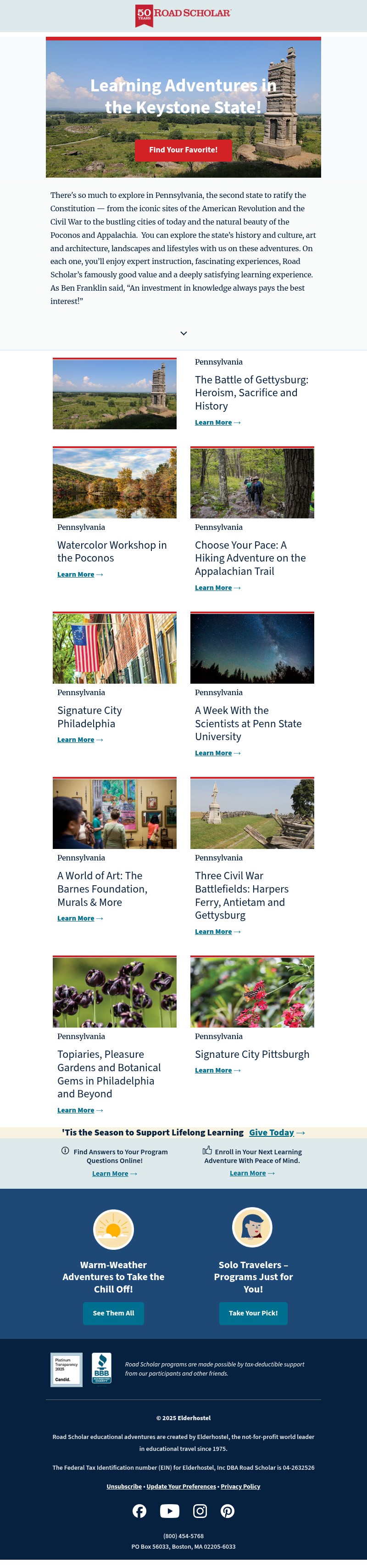This screenshot has width=367, height=1568.
Task: Tap the Find Your Favorite! button
Action: coord(183,150)
